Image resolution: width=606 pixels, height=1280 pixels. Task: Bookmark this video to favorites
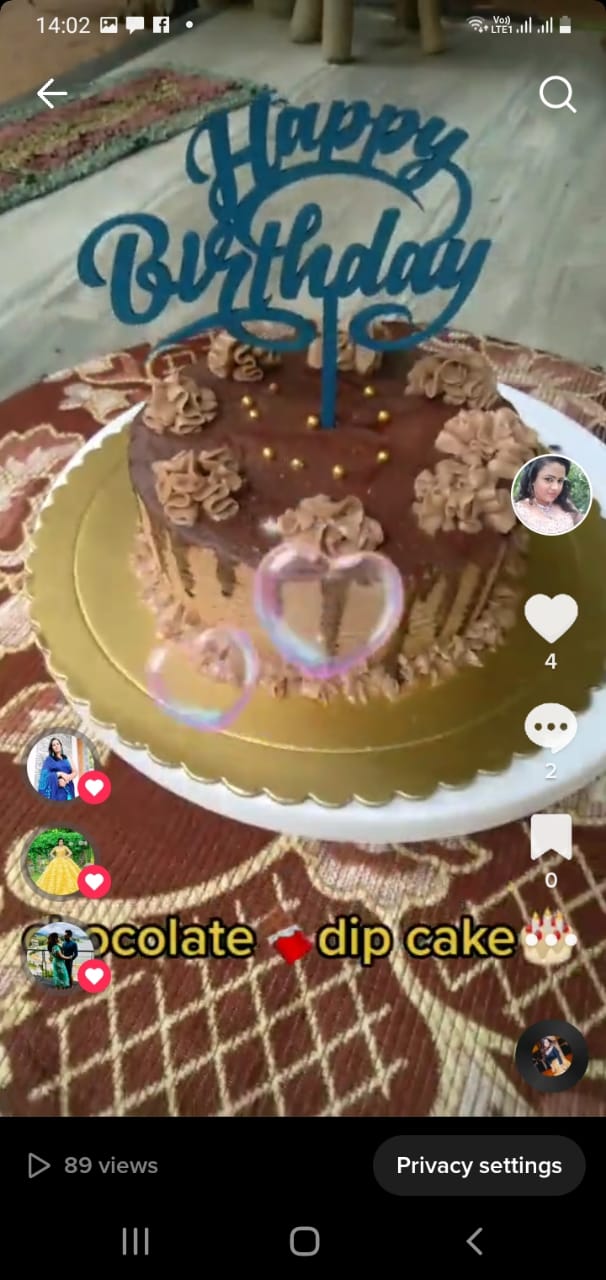point(551,838)
